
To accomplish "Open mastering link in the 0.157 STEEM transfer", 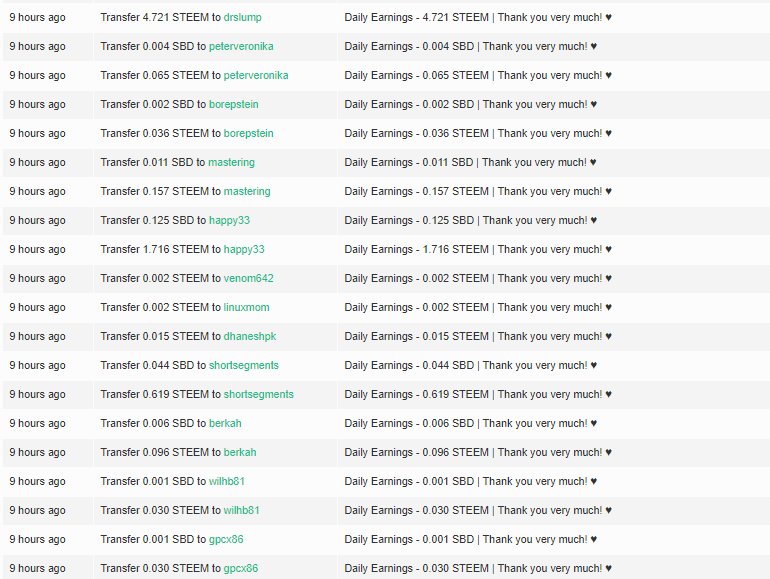I will coord(247,191).
